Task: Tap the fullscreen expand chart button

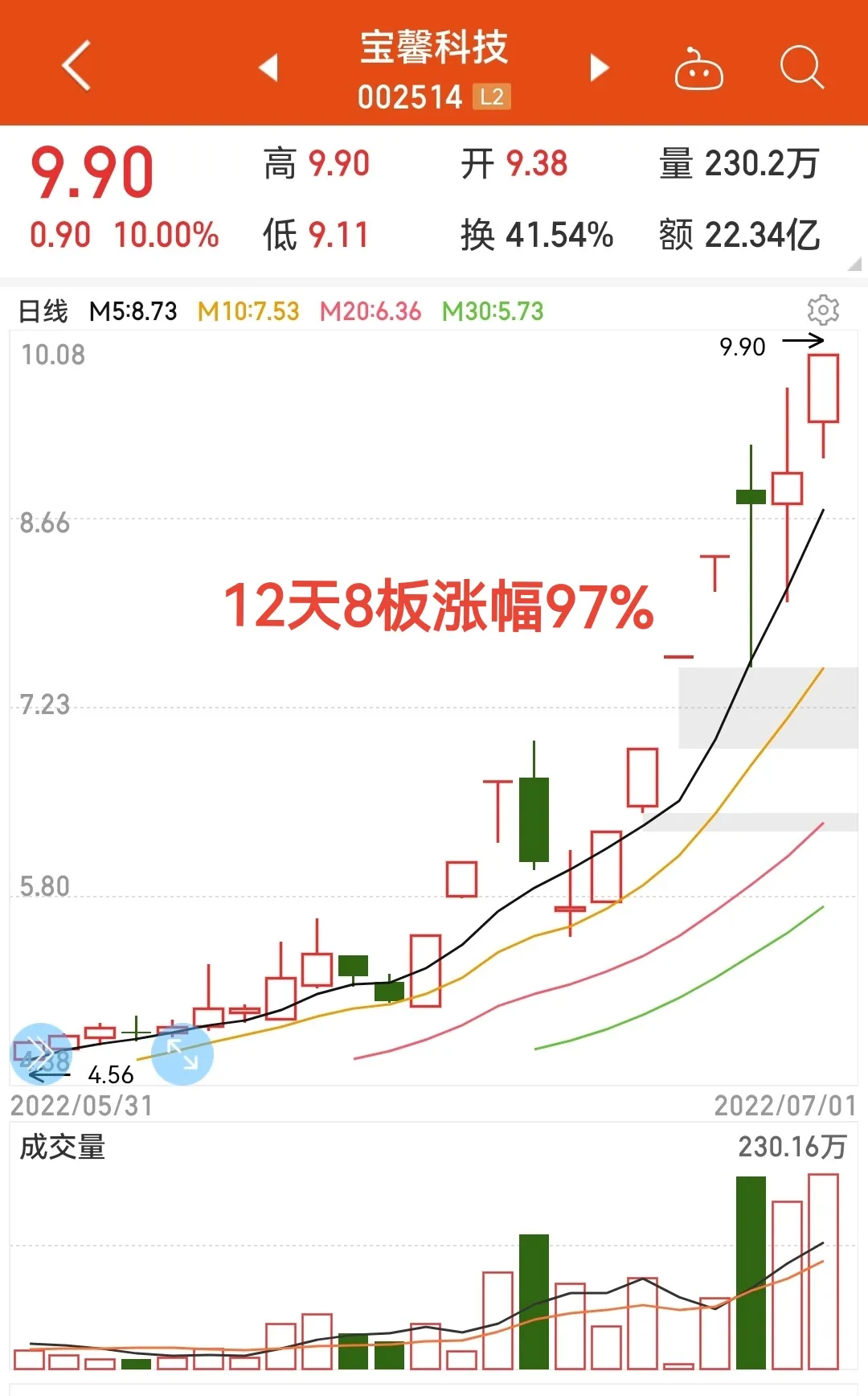Action: click(x=182, y=1054)
